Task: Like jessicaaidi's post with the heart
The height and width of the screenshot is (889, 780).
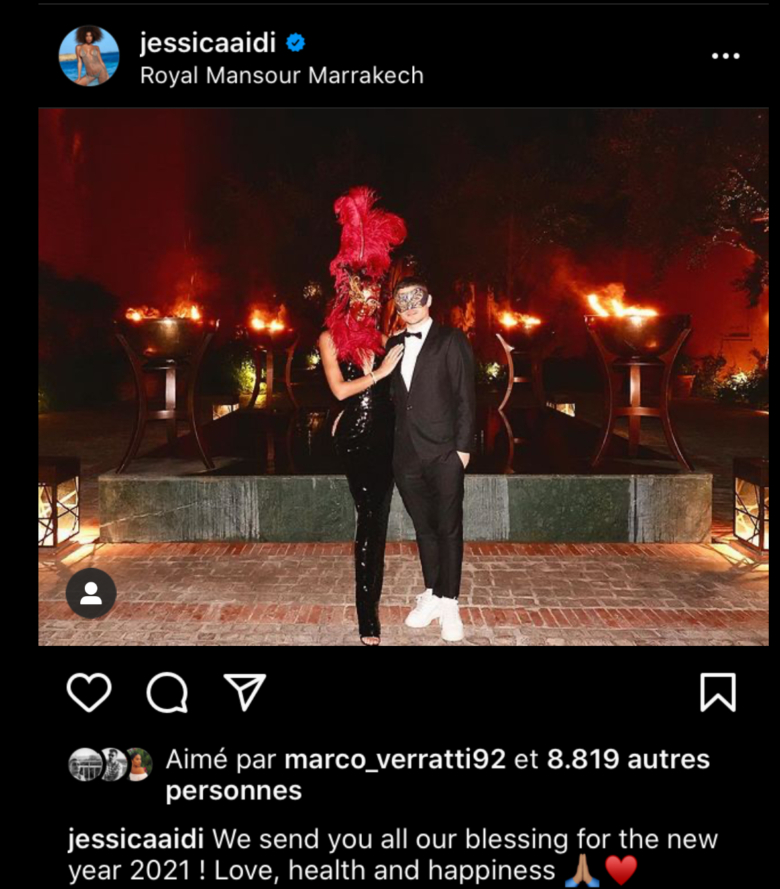Action: [x=89, y=692]
